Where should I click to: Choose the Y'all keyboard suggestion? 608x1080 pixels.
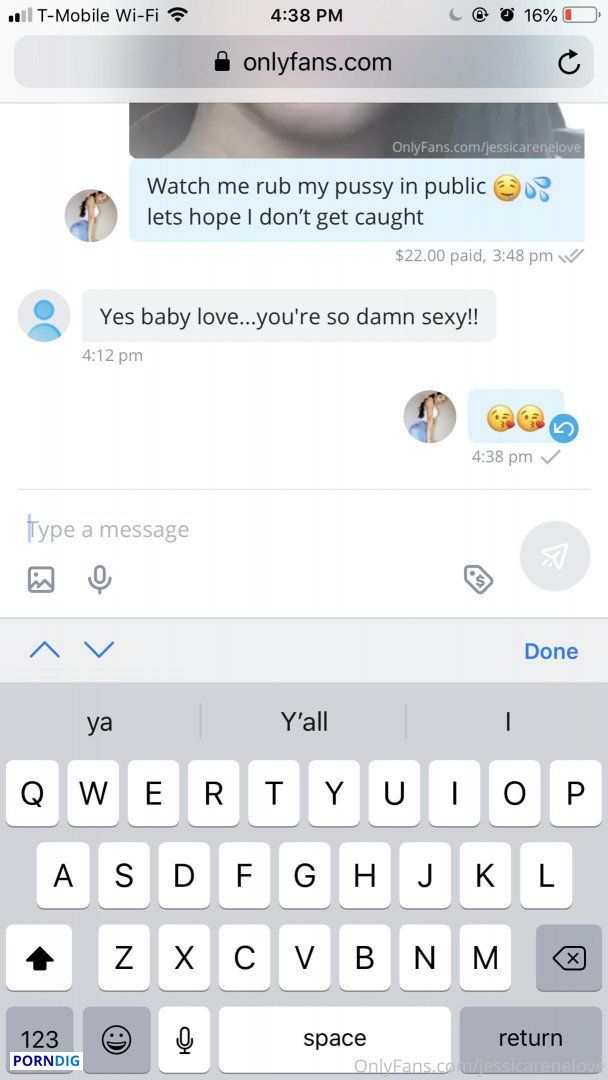pos(304,722)
